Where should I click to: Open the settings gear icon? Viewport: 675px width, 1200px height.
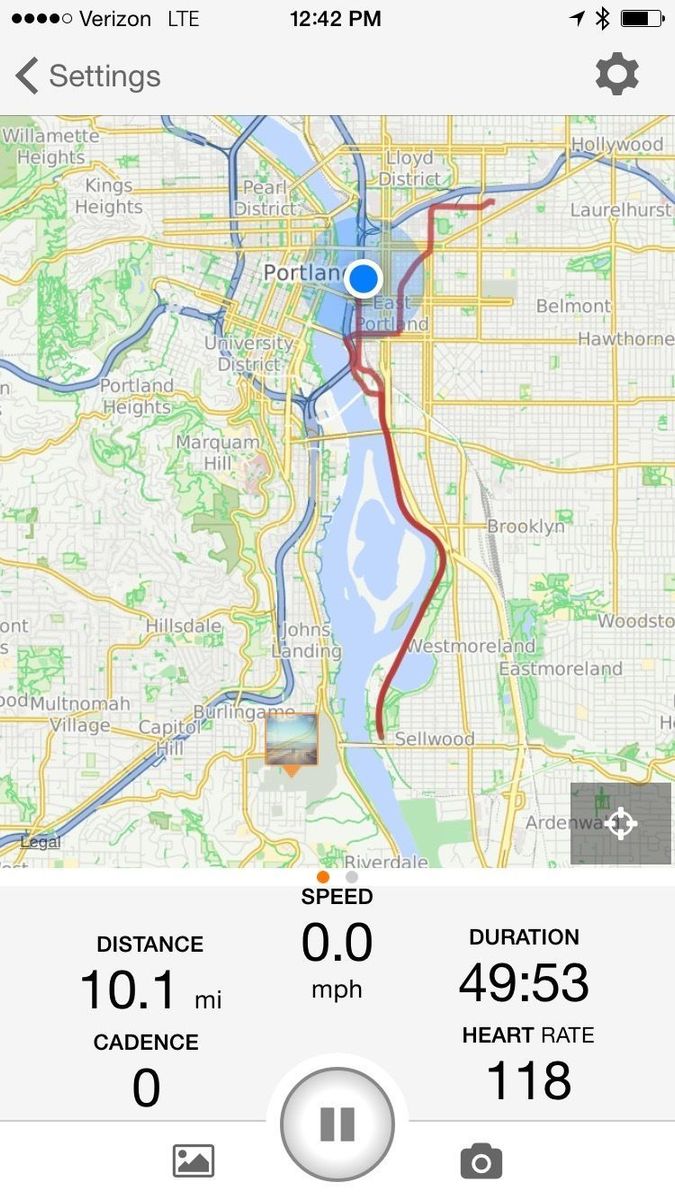(616, 75)
